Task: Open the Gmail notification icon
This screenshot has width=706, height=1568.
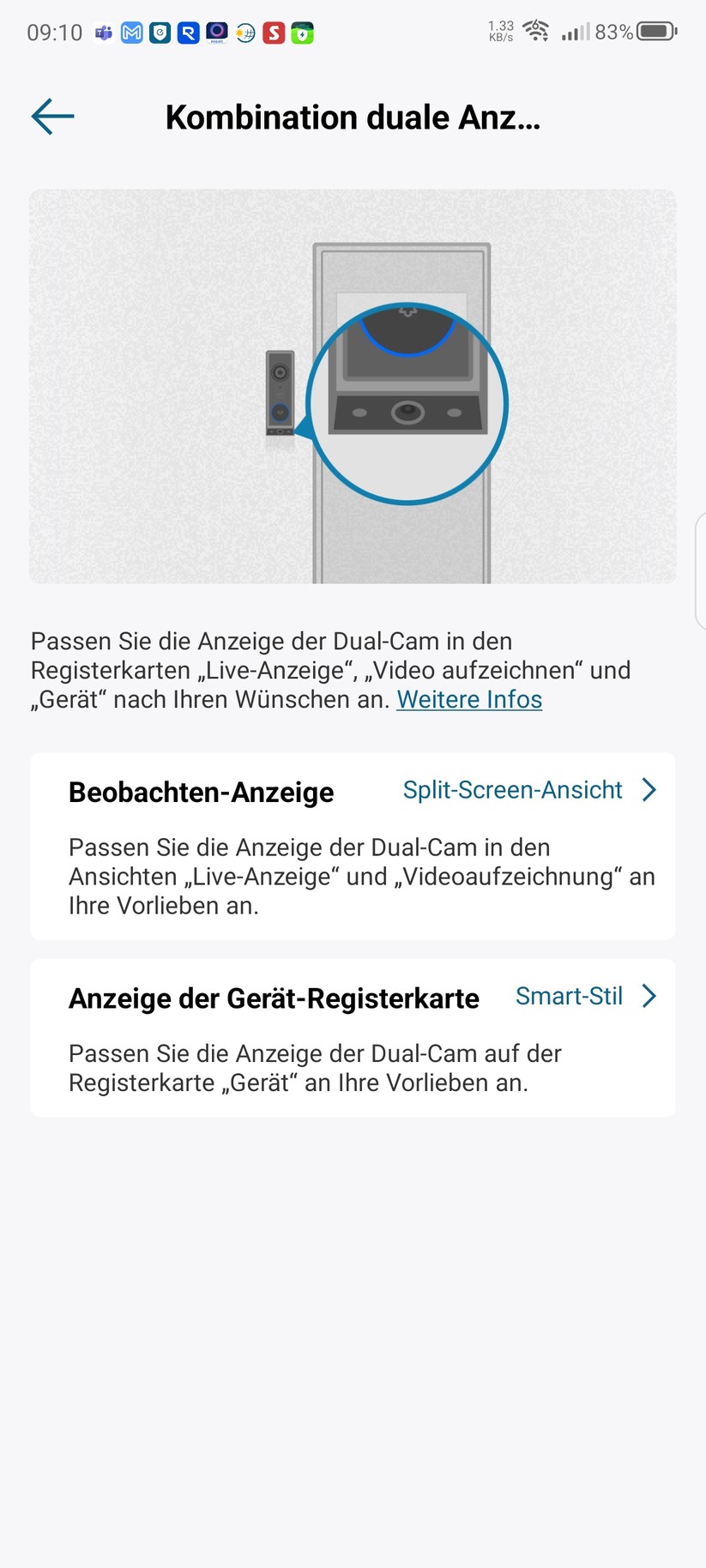Action: (132, 33)
